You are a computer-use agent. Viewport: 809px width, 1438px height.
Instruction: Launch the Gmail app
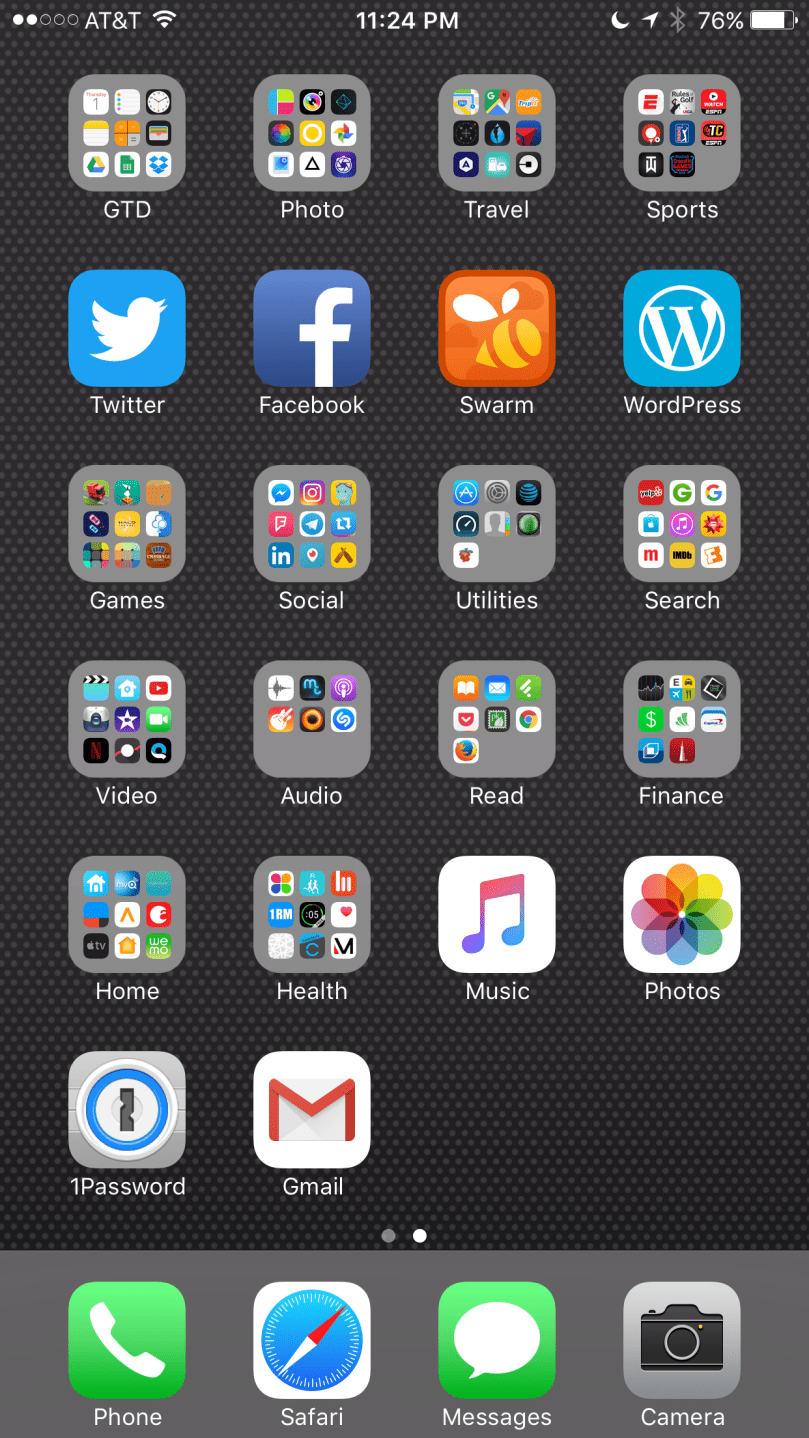312,1109
